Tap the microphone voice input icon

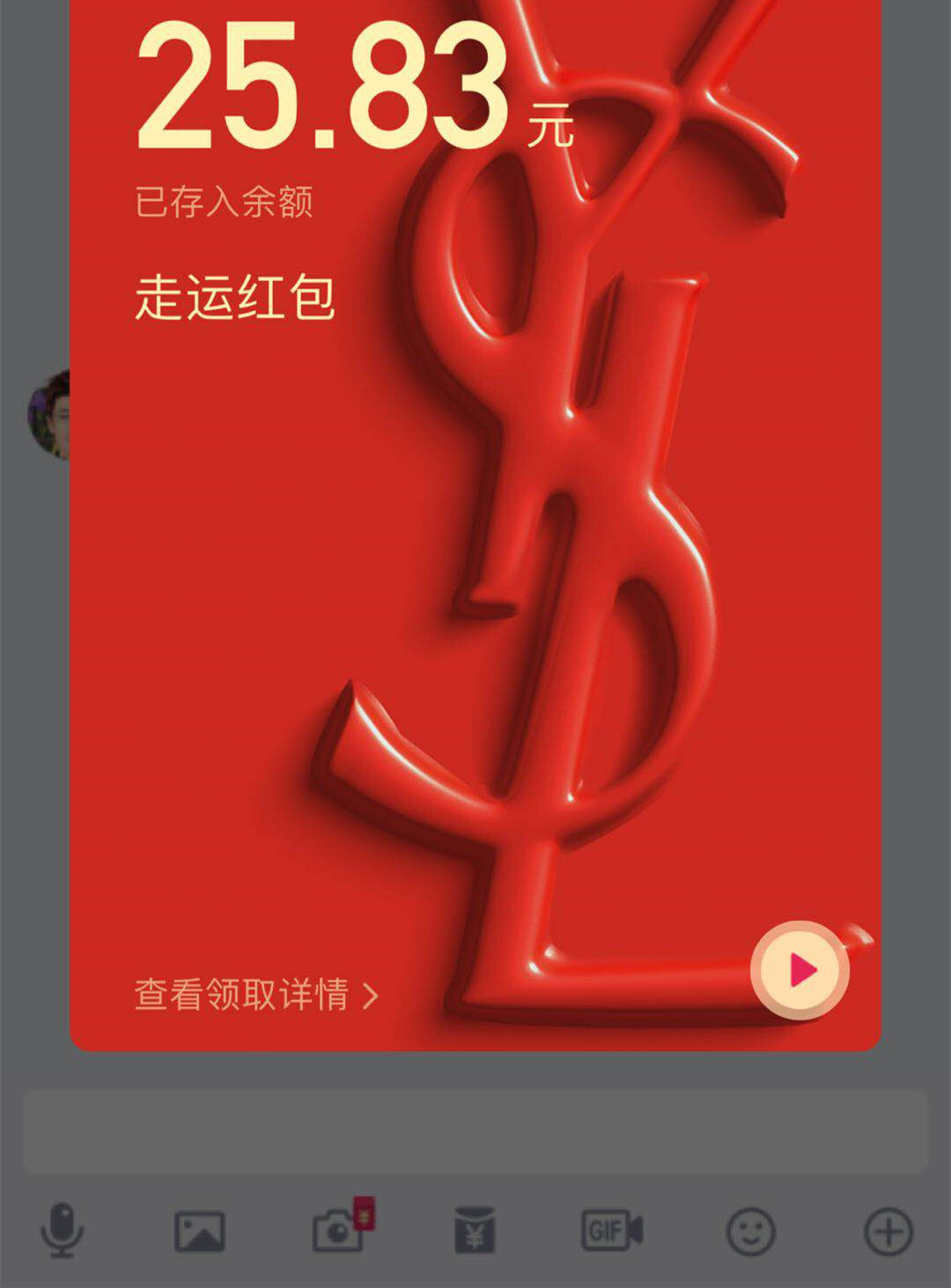[62, 1230]
